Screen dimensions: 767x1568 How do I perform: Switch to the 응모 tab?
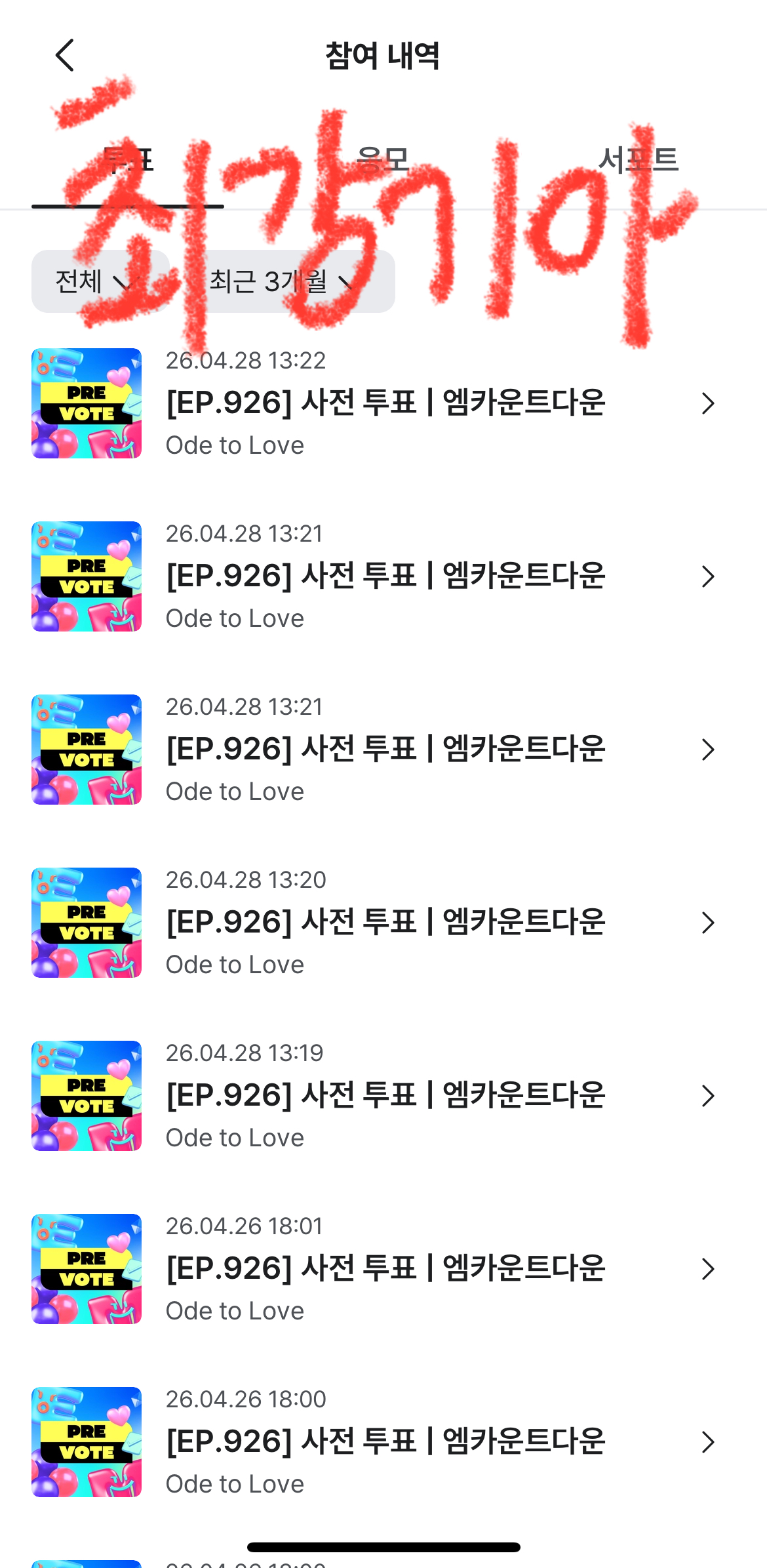click(x=383, y=160)
